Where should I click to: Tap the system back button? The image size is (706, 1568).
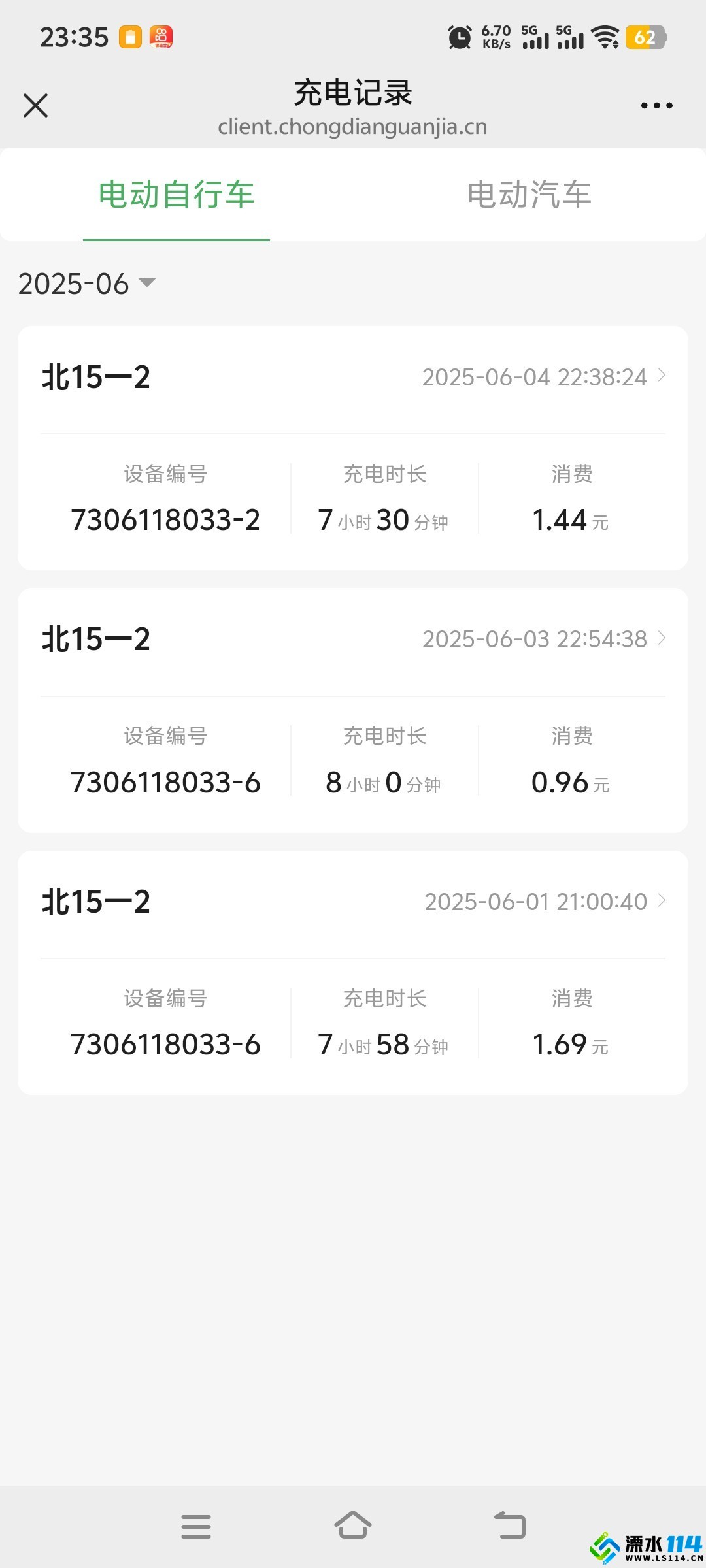(x=510, y=1526)
